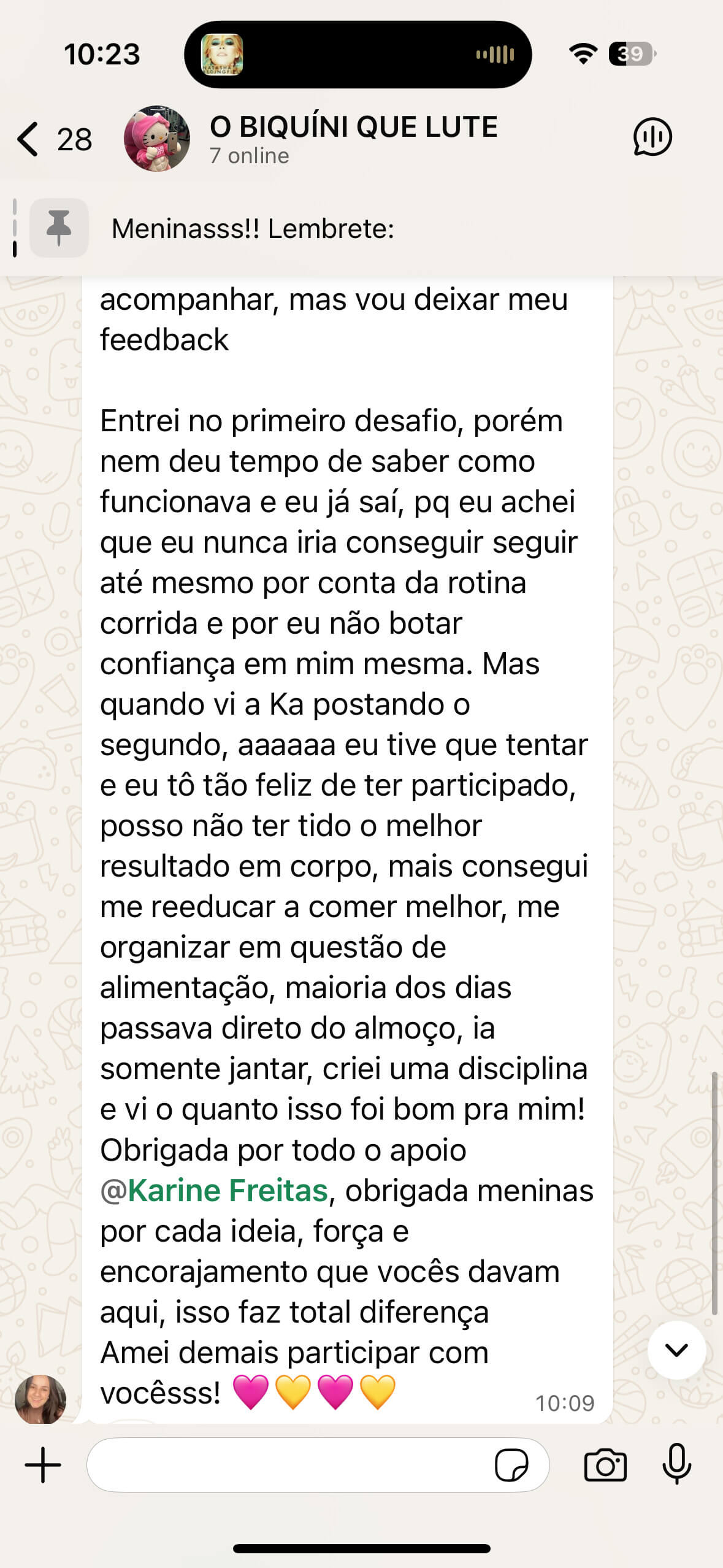Open the attachment plus menu
Image resolution: width=723 pixels, height=1568 pixels.
pyautogui.click(x=43, y=1465)
